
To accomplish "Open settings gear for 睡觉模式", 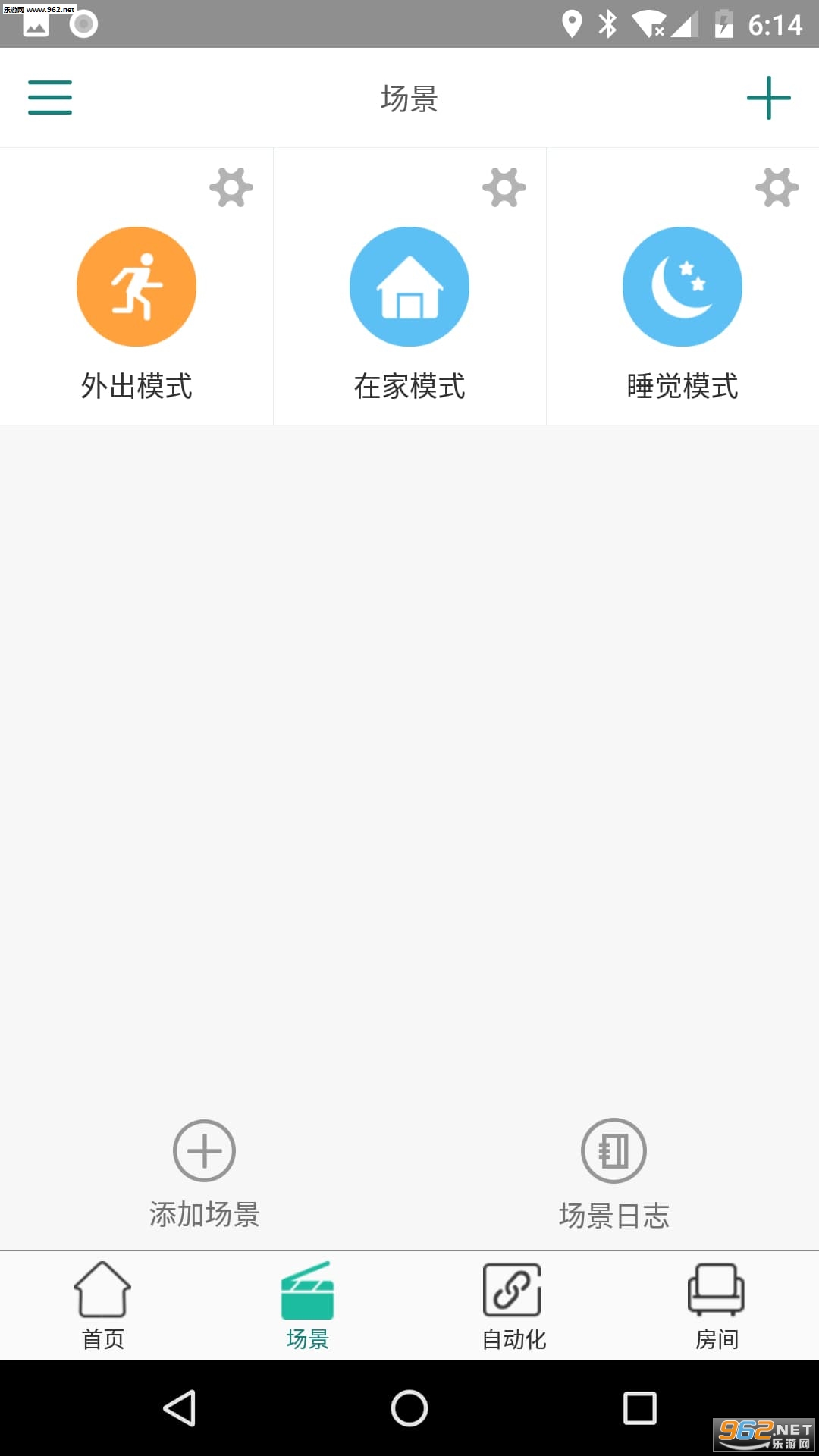I will click(x=777, y=187).
